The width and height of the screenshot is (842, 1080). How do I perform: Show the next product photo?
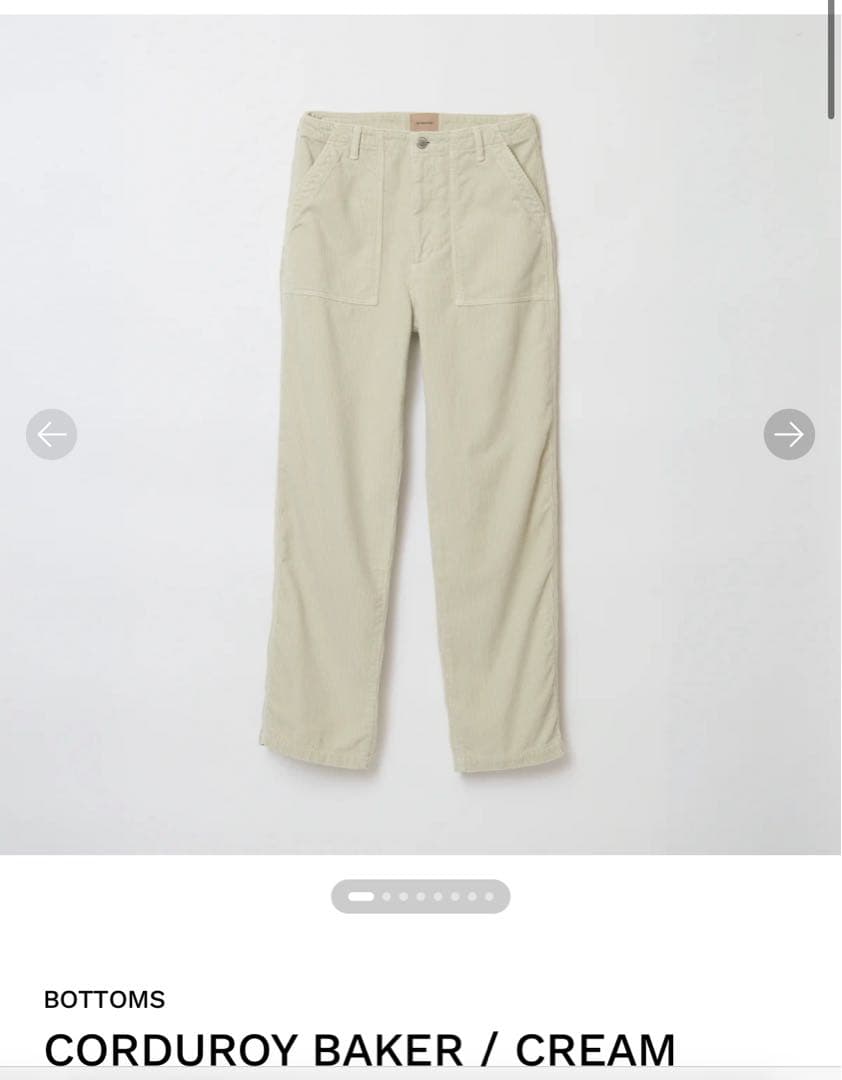click(x=789, y=434)
